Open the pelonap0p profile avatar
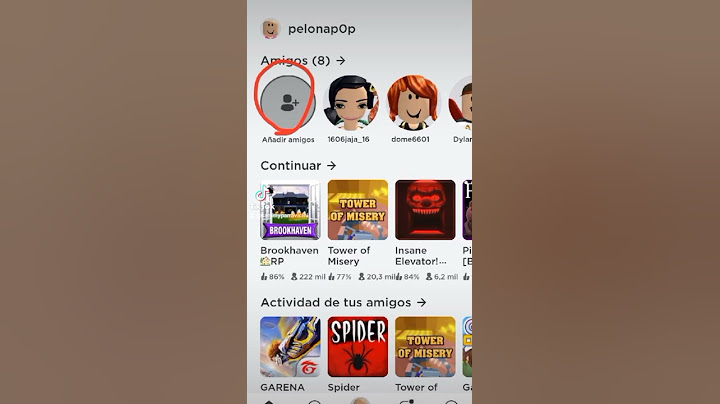Viewport: 720px width, 404px height. [270, 29]
